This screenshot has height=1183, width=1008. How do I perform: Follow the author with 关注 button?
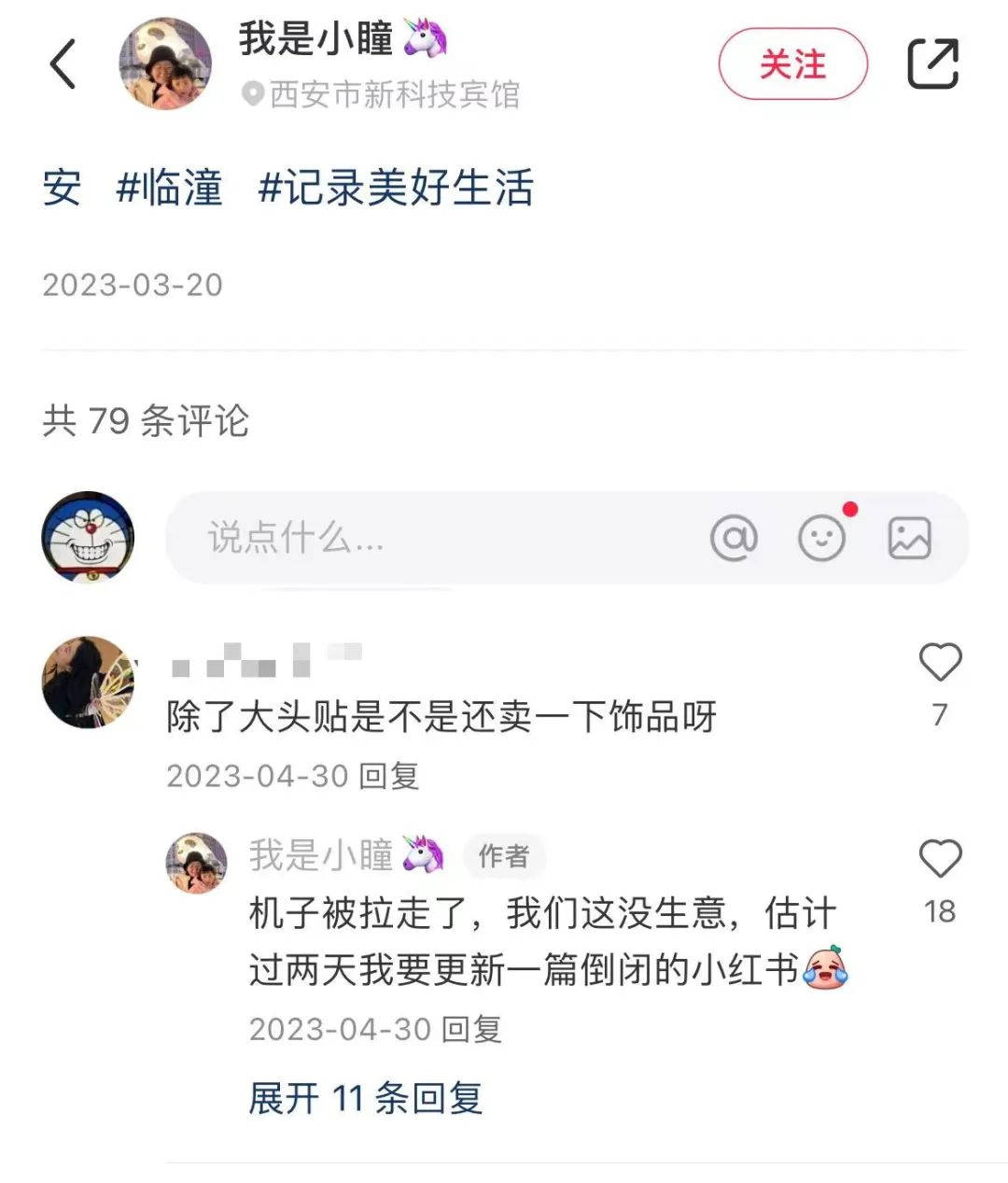tap(792, 64)
